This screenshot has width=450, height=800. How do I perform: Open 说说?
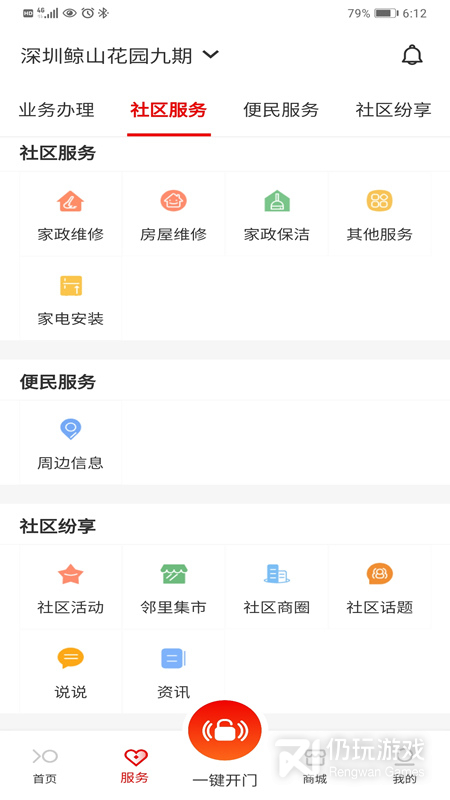click(x=70, y=671)
